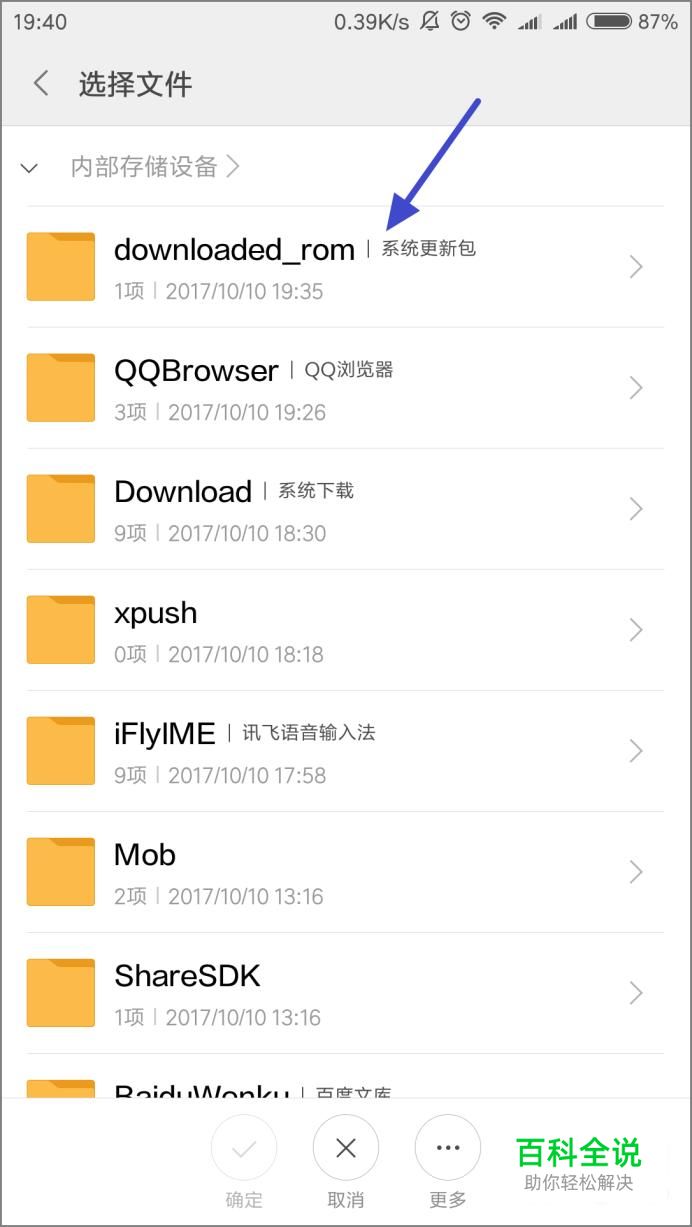Open the xpush folder
This screenshot has height=1227, width=692.
(346, 630)
